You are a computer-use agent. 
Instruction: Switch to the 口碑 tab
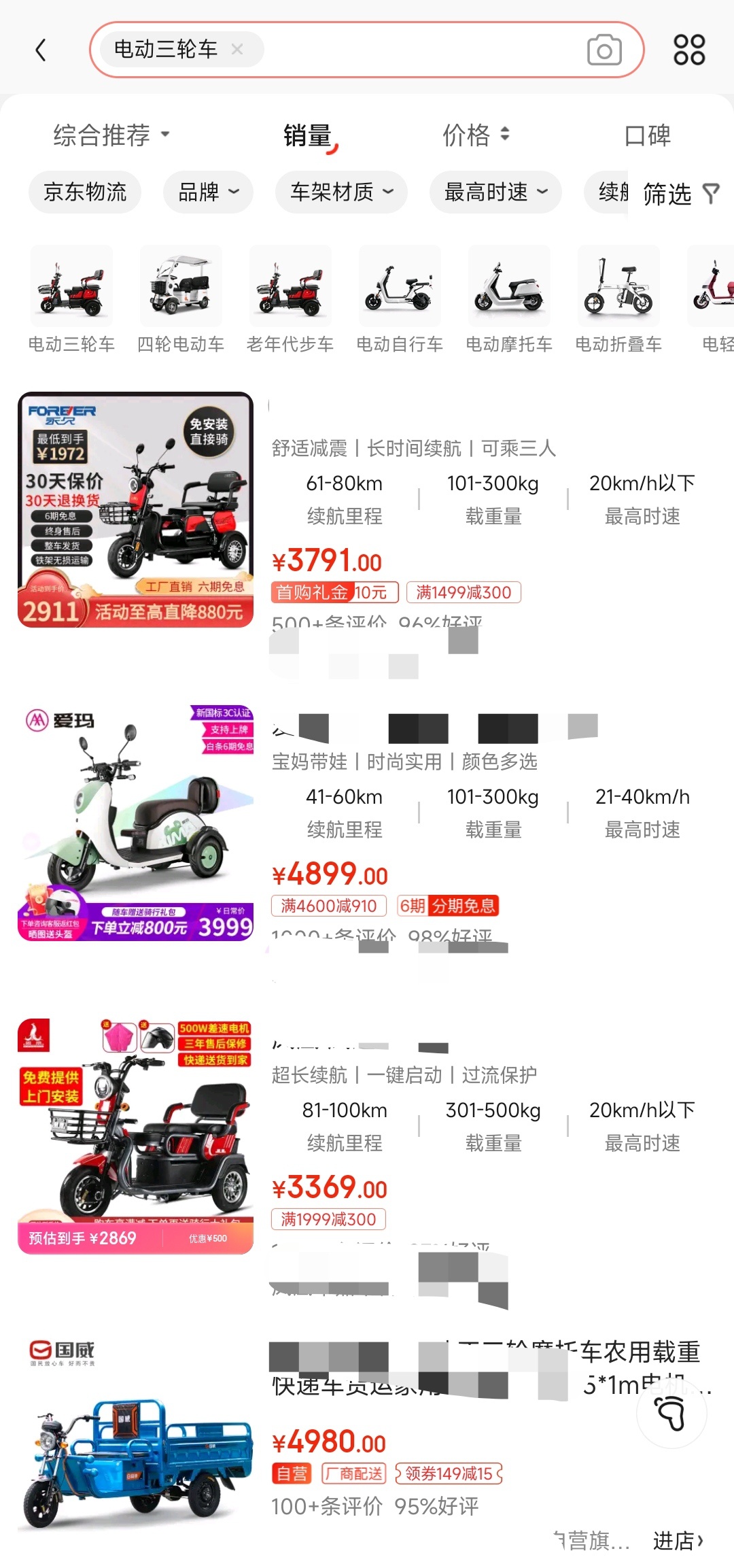(x=647, y=135)
